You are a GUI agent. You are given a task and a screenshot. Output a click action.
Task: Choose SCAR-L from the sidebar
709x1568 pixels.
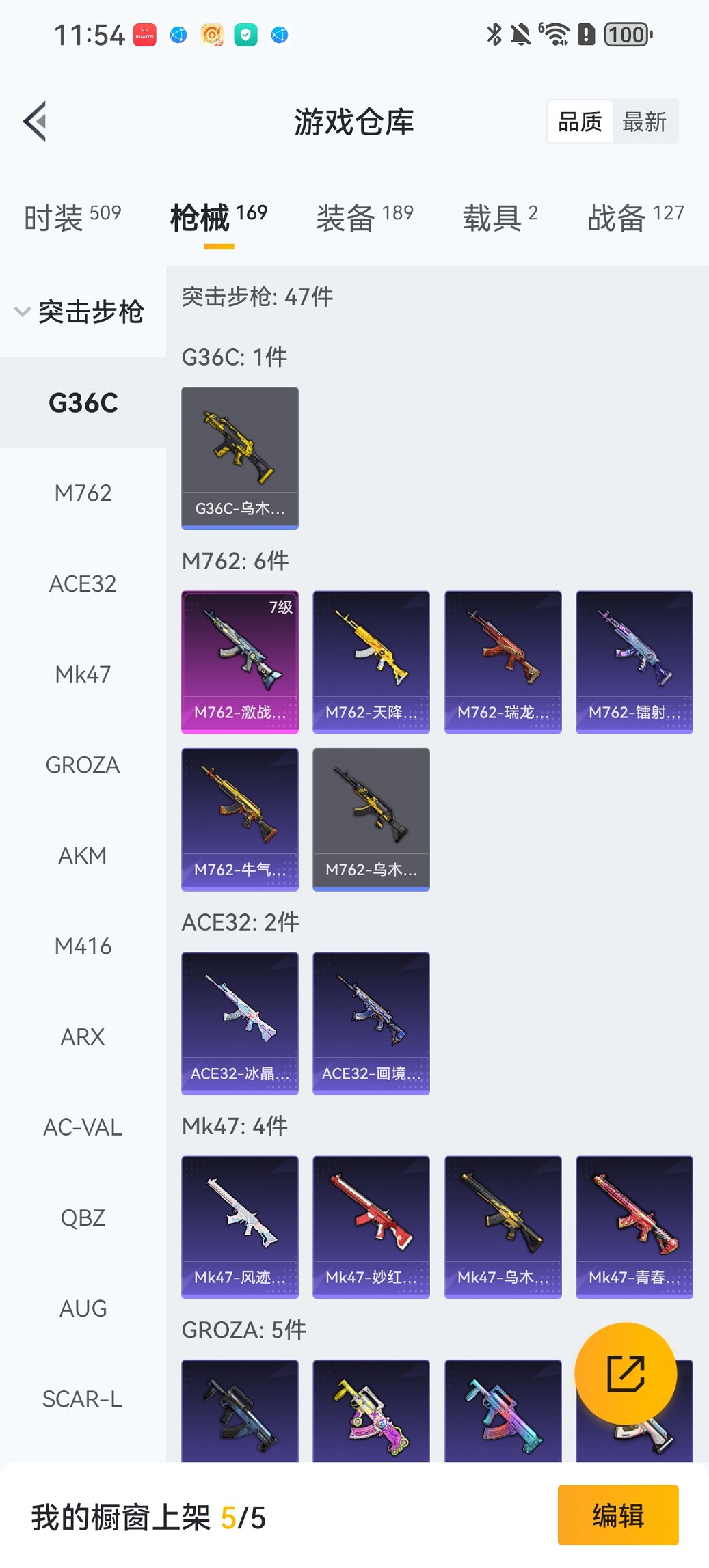click(x=83, y=1399)
